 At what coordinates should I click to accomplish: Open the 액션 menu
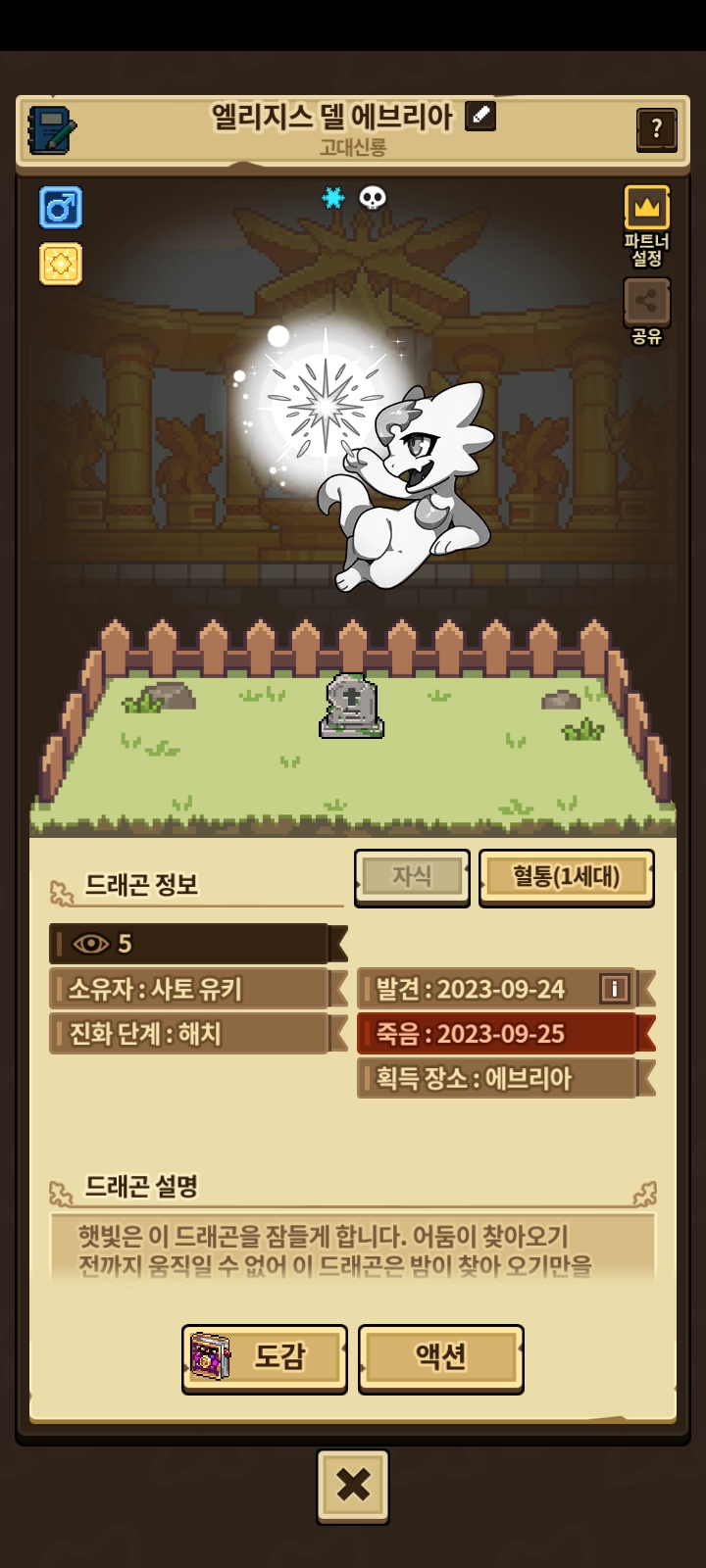click(x=440, y=1357)
